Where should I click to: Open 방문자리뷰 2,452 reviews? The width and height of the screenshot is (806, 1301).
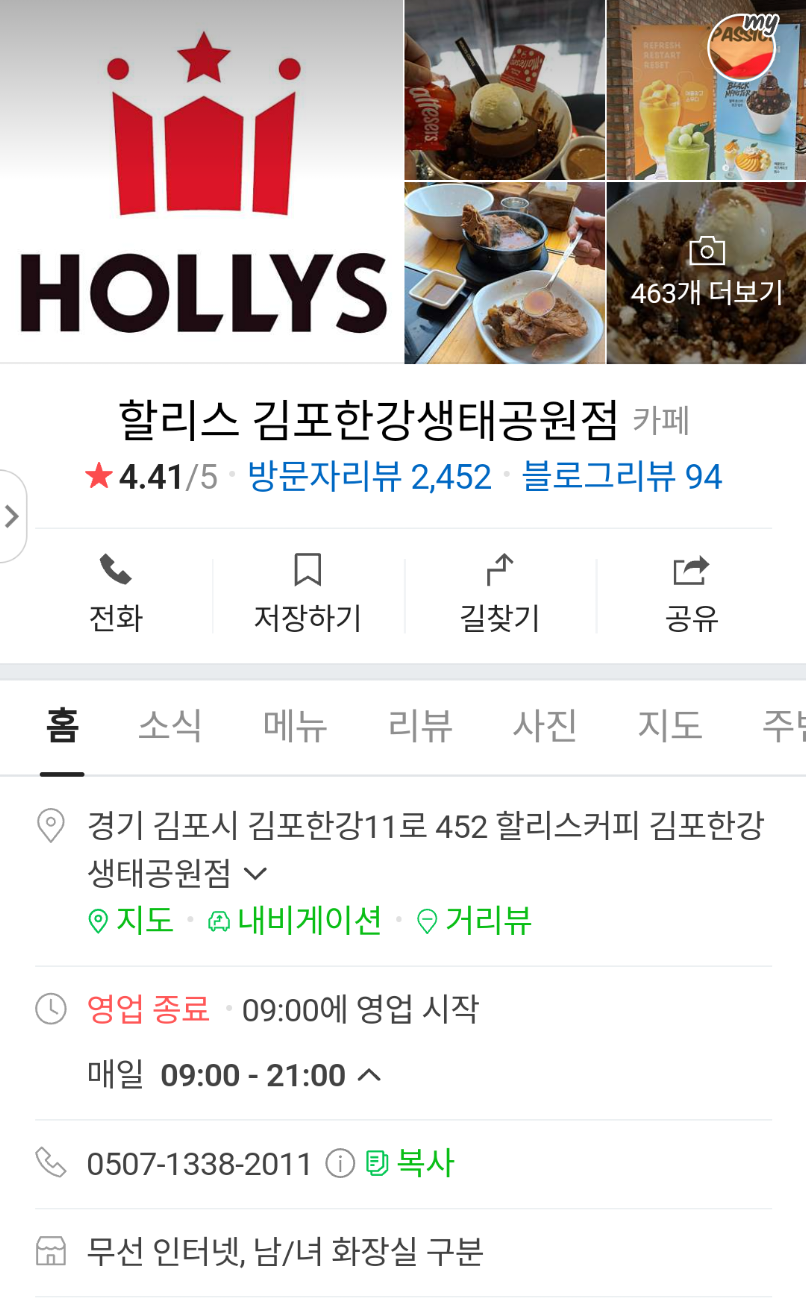point(369,477)
